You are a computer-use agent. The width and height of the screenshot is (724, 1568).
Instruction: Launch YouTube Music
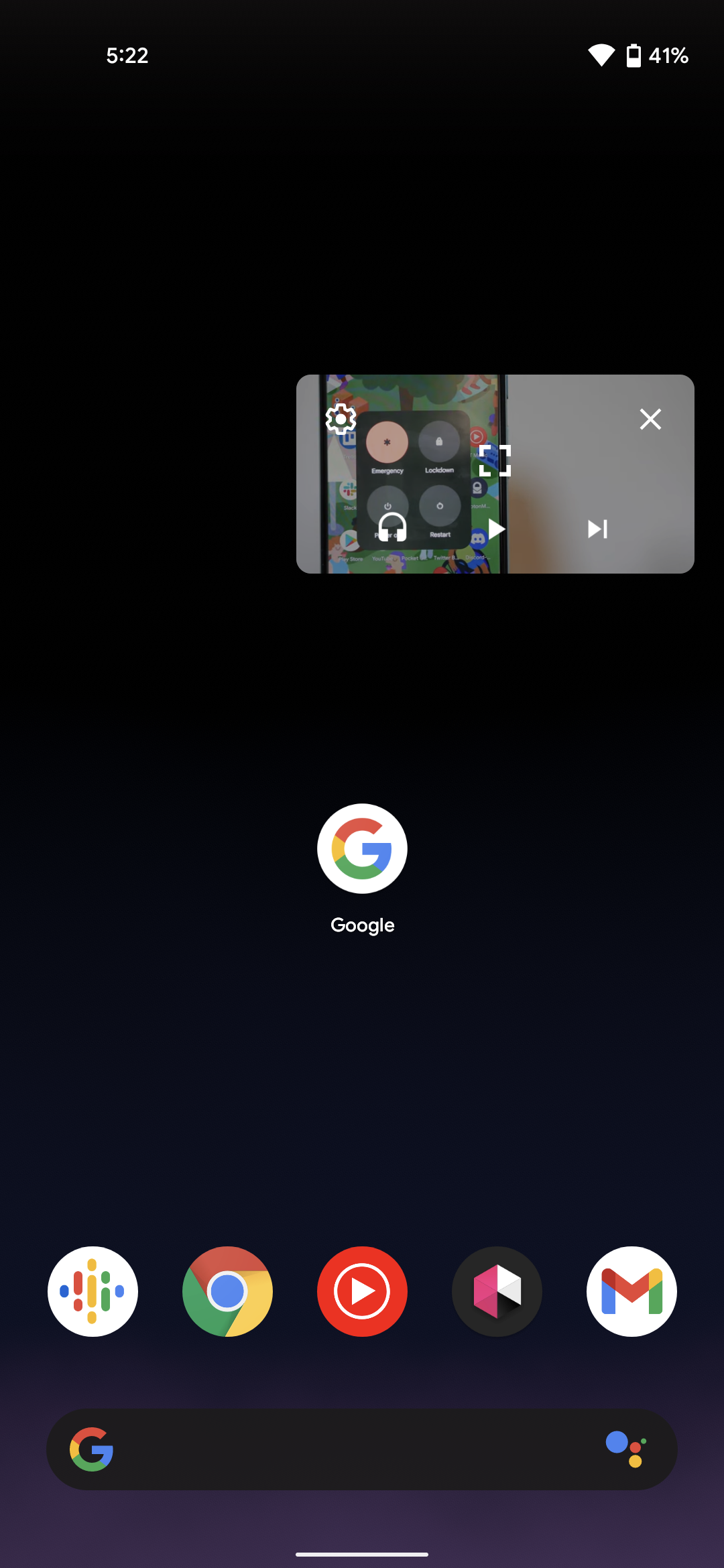tap(362, 1291)
